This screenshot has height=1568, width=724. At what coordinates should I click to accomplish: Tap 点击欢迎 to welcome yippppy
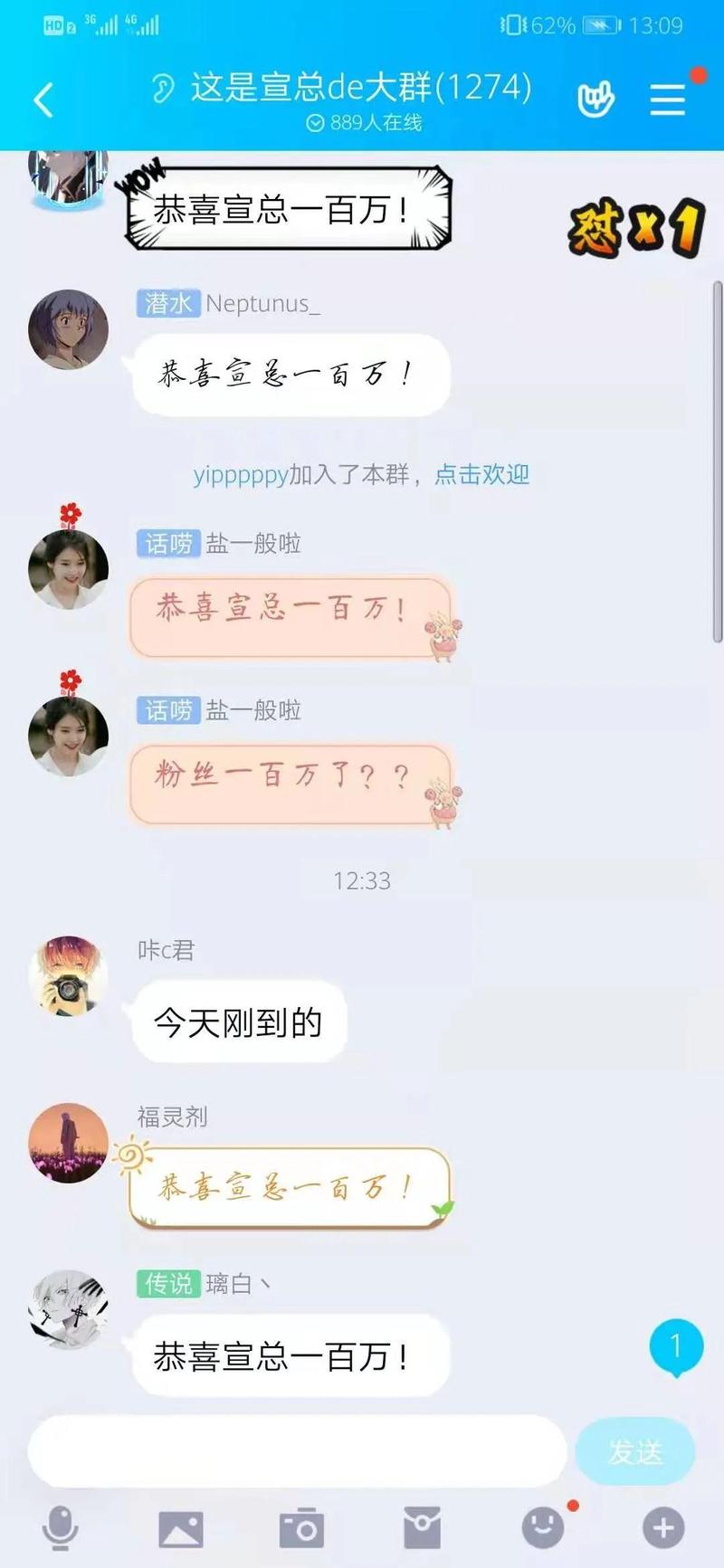tap(481, 474)
